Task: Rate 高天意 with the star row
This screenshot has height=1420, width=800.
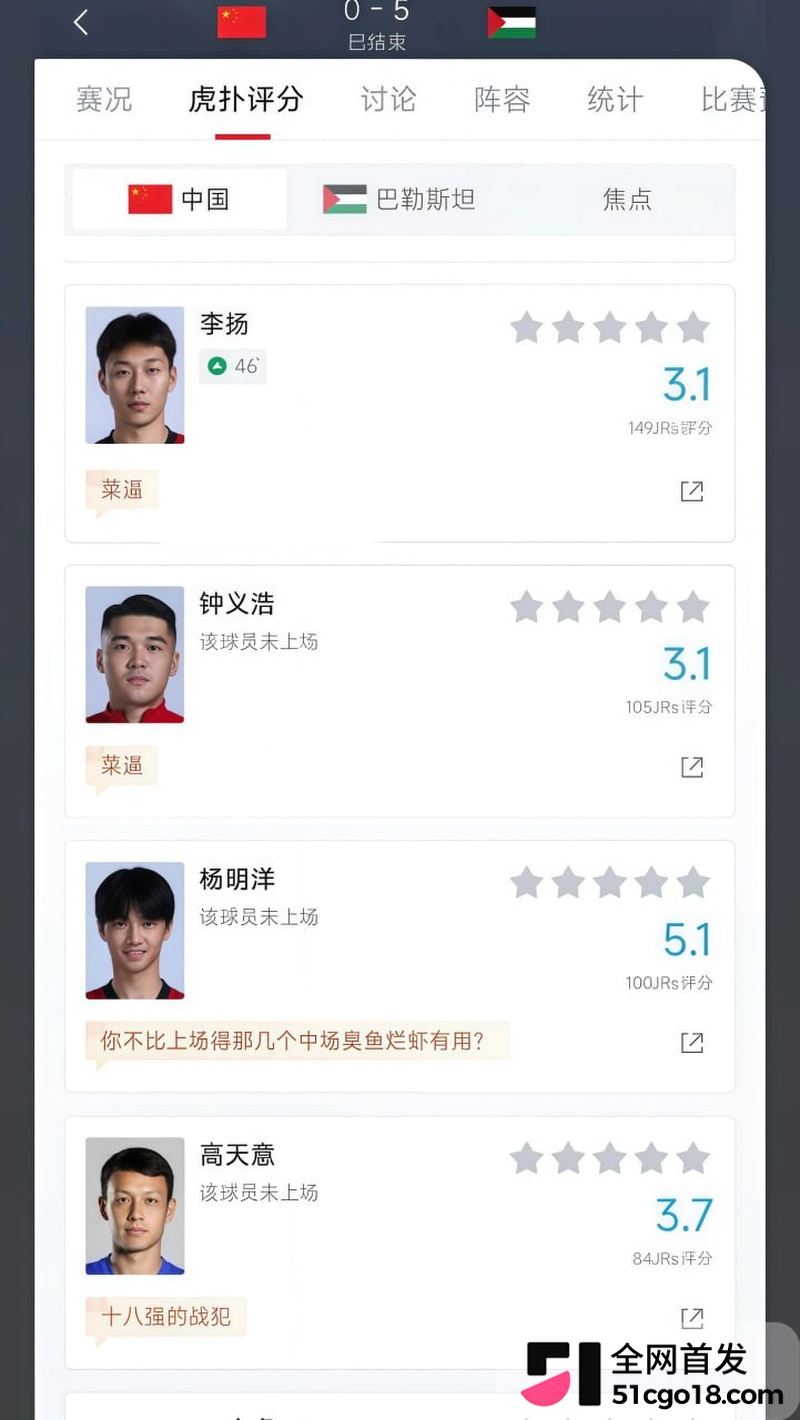Action: coord(610,1158)
